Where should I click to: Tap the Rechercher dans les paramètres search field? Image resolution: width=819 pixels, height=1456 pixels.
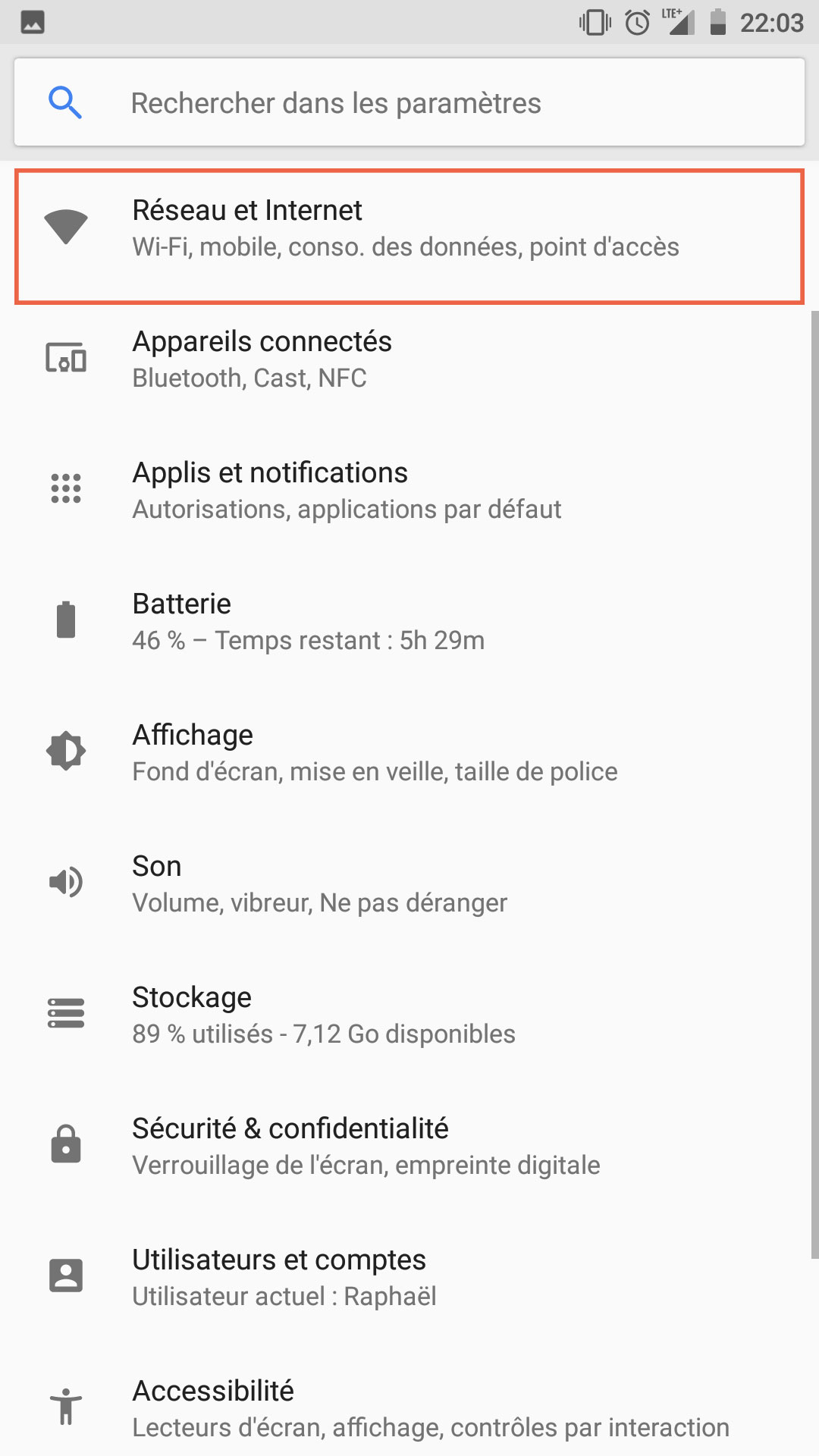coord(409,103)
